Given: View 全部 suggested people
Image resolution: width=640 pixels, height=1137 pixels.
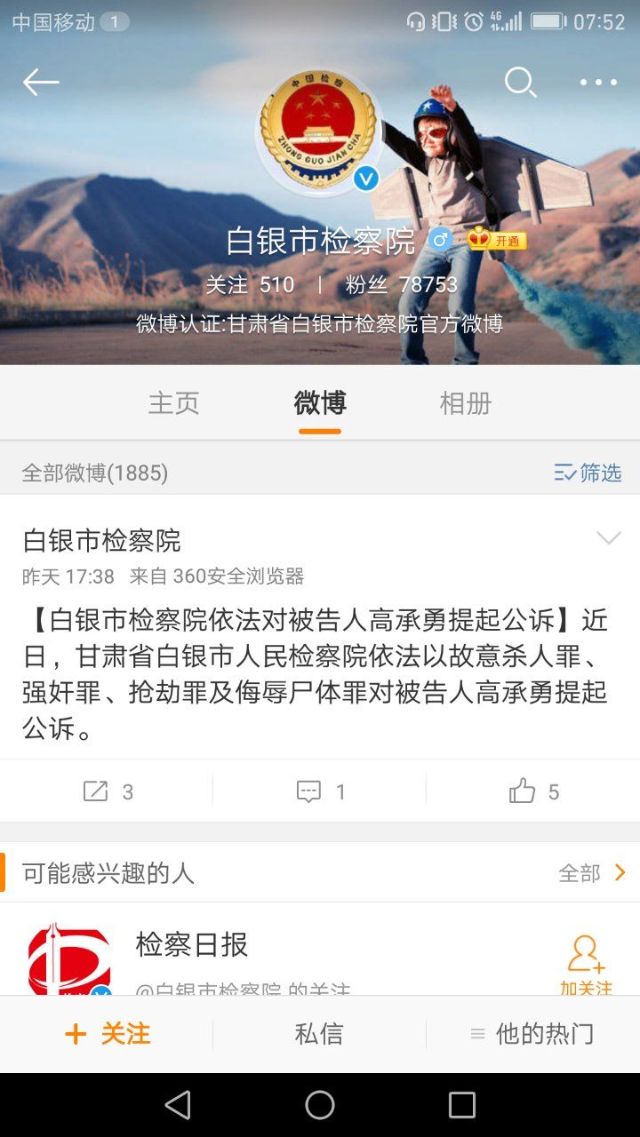Looking at the screenshot, I should [591, 873].
